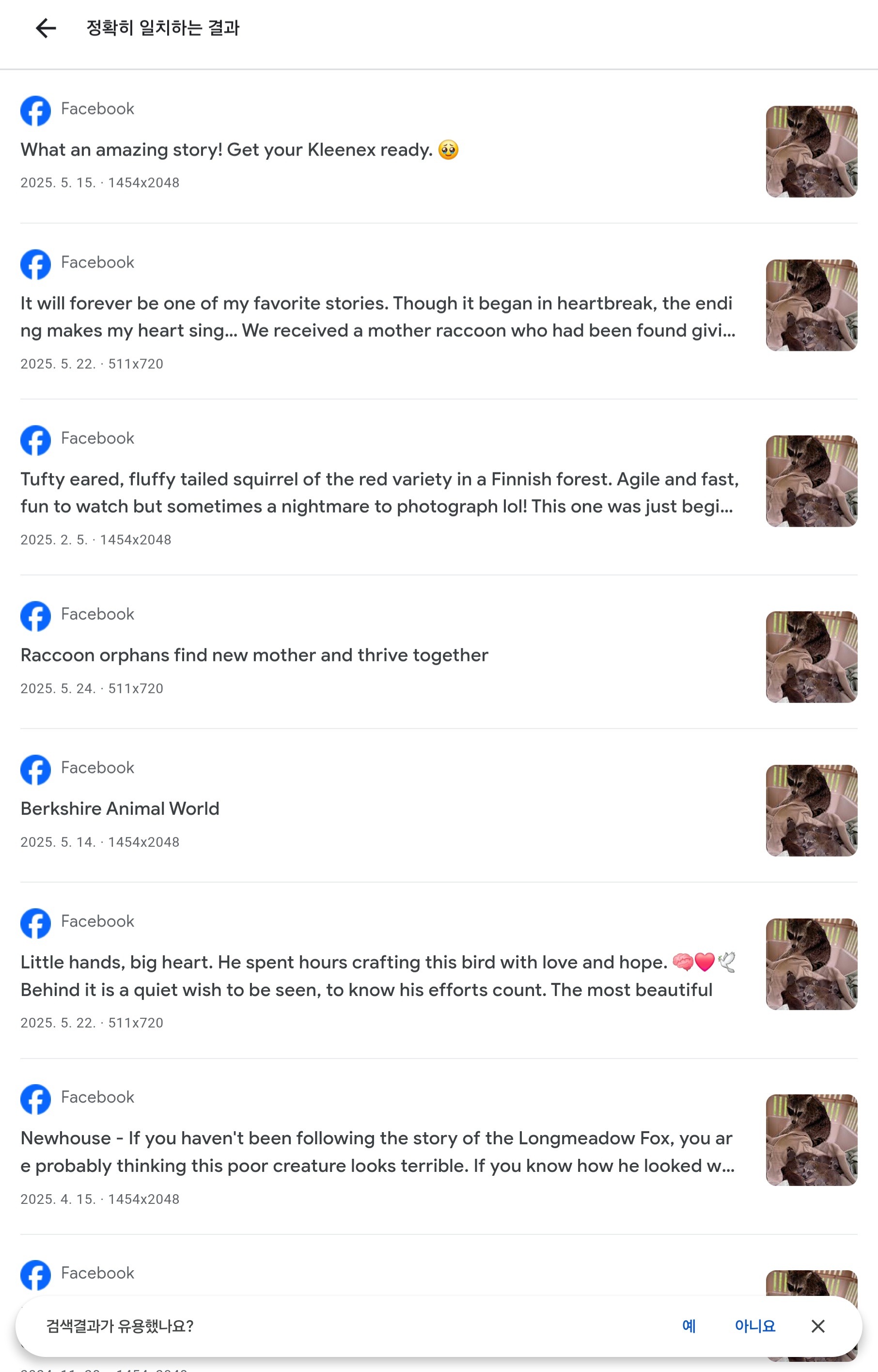878x1372 pixels.
Task: Answer 아니요 to the feedback prompt
Action: point(754,1326)
